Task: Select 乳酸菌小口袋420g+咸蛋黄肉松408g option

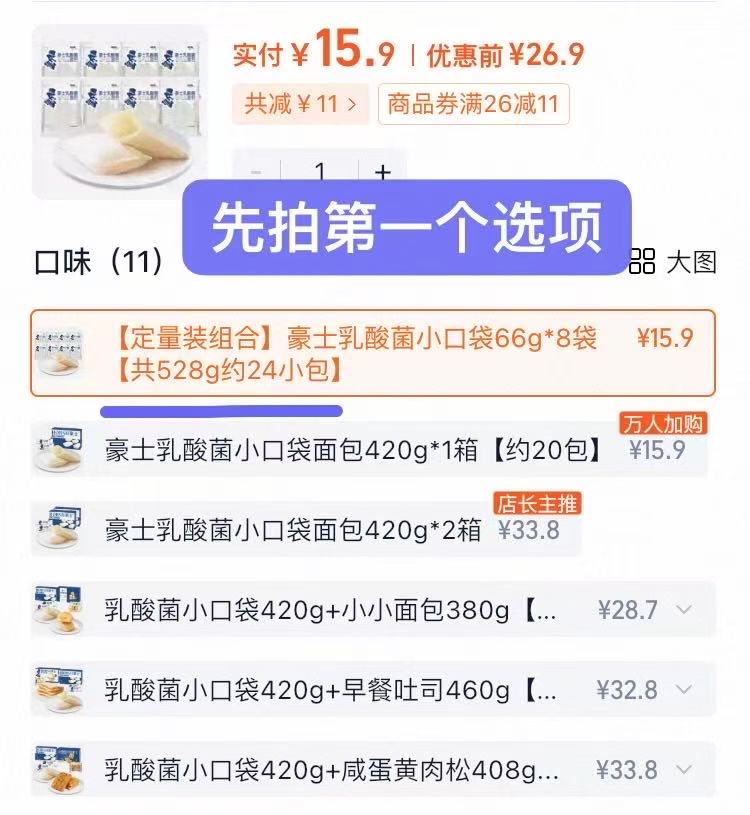Action: (x=330, y=769)
